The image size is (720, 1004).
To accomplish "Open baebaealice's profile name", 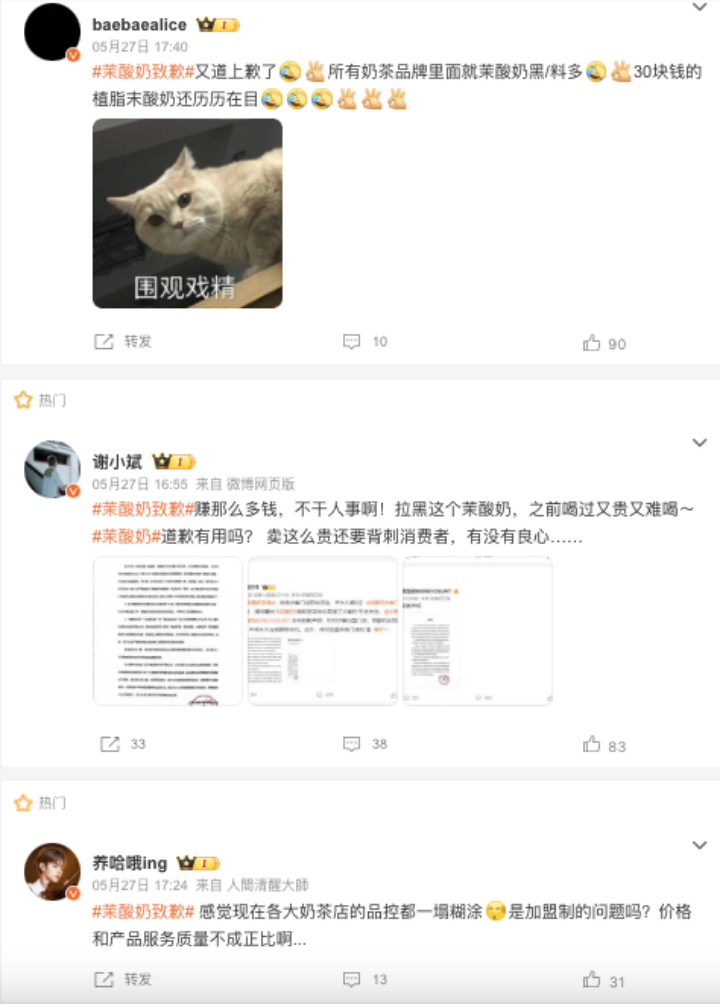I will tap(138, 24).
